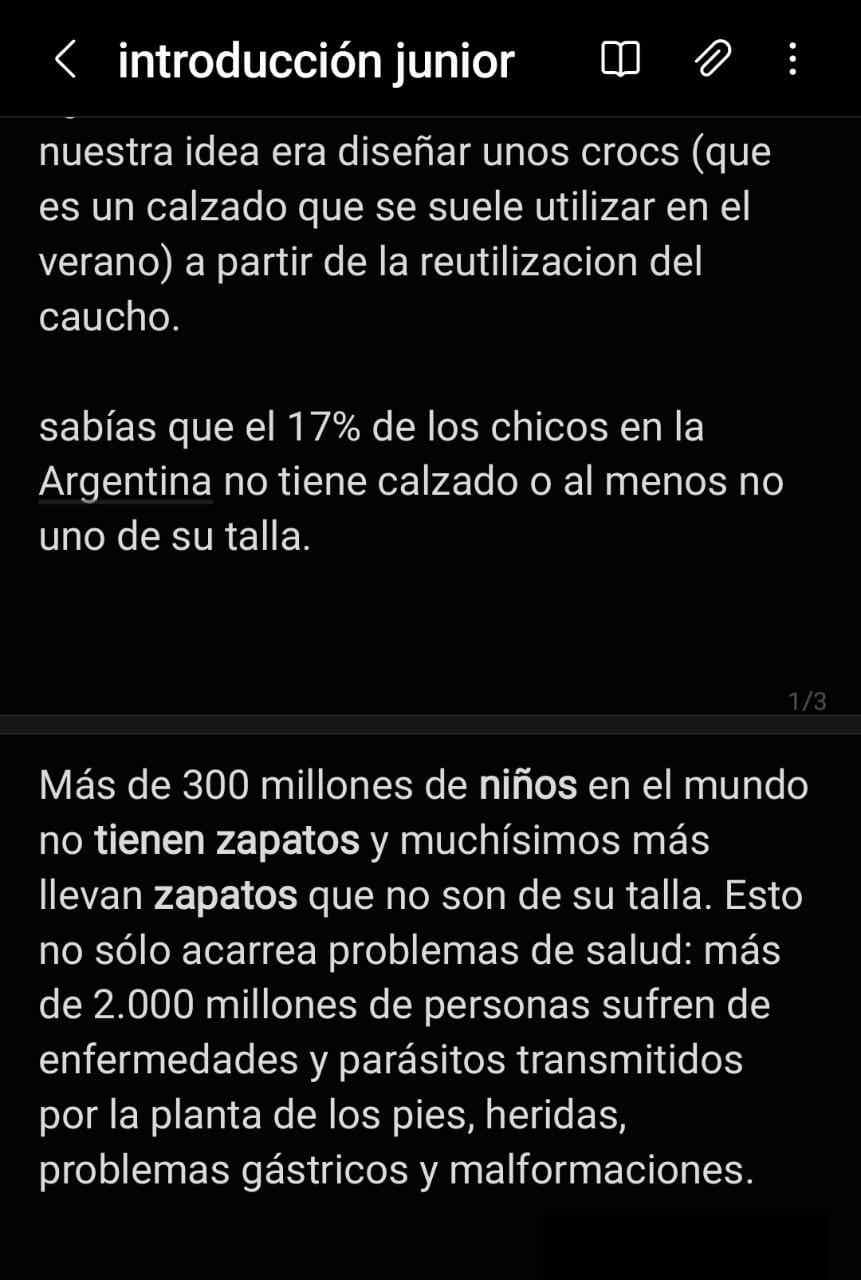Open the attachment paperclip option
This screenshot has height=1280, width=861.
(x=711, y=60)
